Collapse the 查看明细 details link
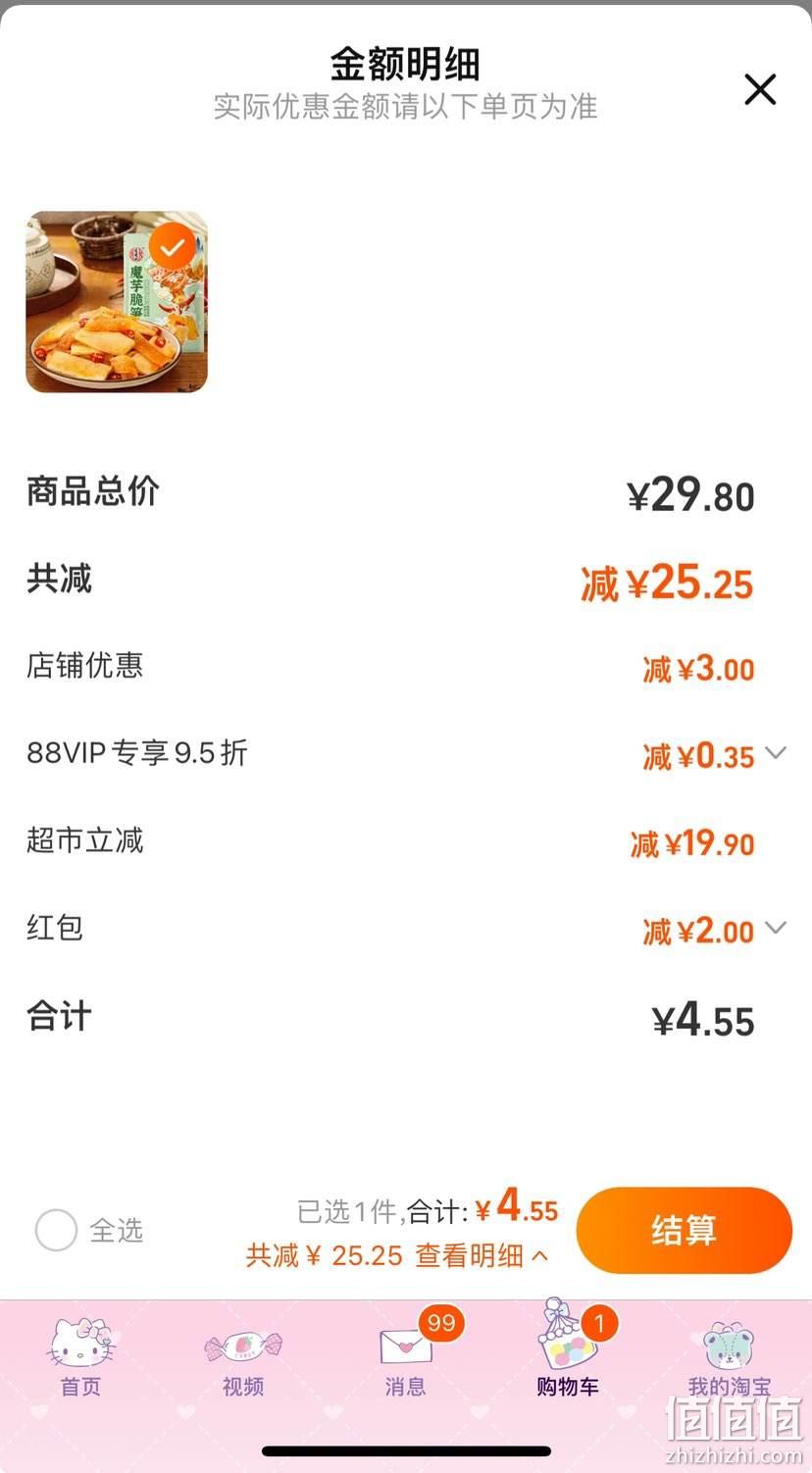Viewport: 812px width, 1473px height. pyautogui.click(x=482, y=1255)
